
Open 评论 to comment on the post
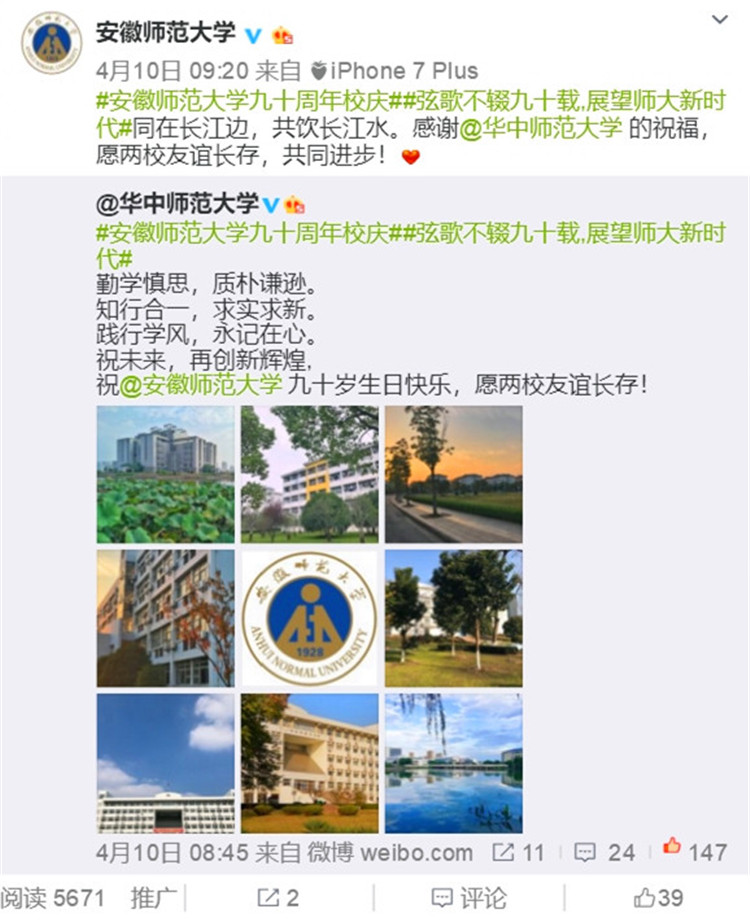point(468,897)
